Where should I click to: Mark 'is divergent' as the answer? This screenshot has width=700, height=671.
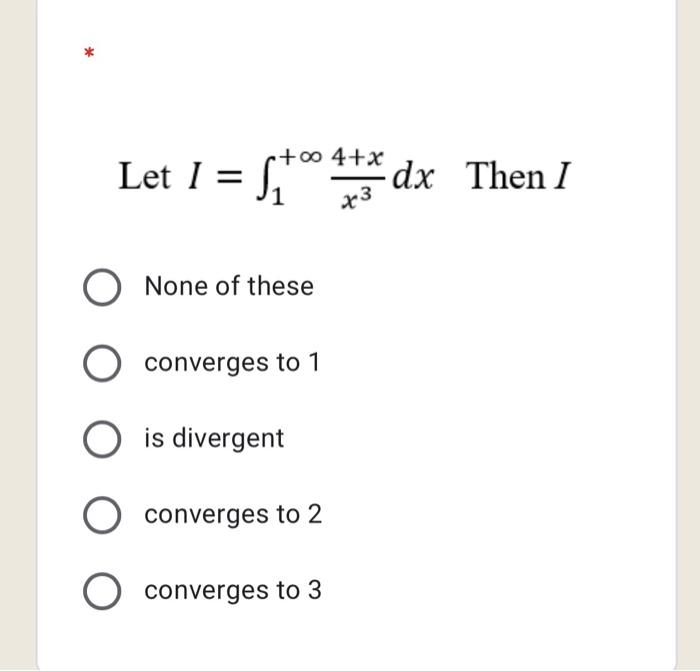tap(101, 439)
